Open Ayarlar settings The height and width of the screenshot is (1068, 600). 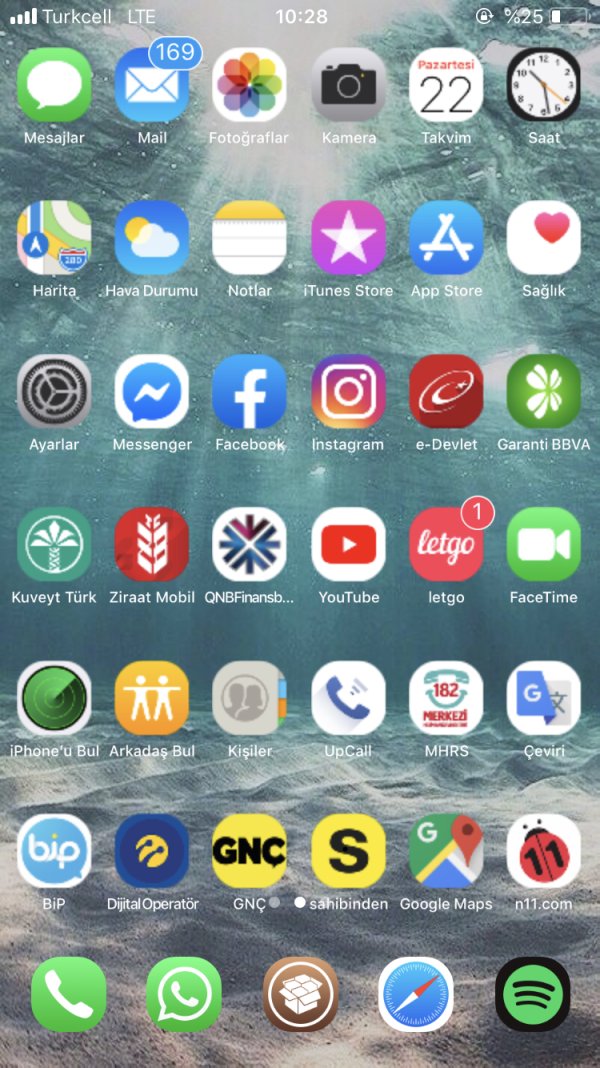click(54, 391)
